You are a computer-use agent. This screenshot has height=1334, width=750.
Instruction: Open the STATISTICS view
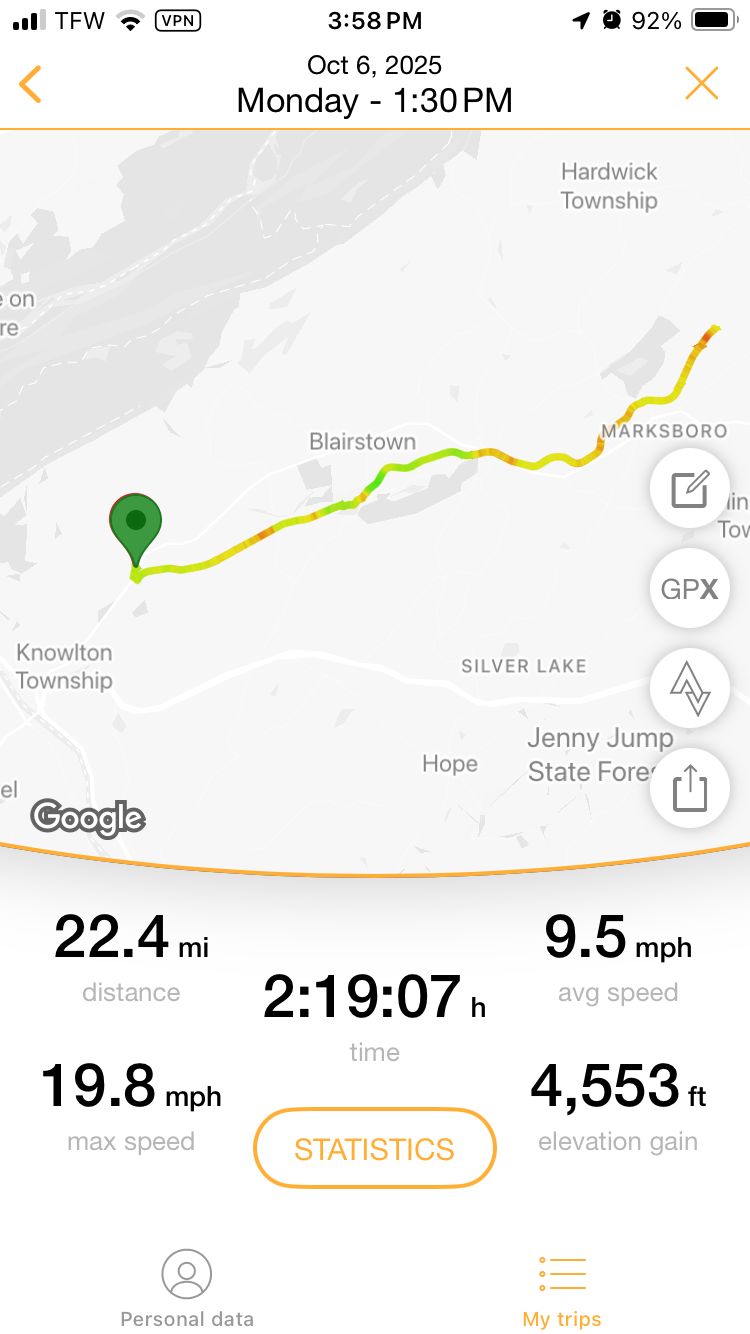(x=375, y=1149)
